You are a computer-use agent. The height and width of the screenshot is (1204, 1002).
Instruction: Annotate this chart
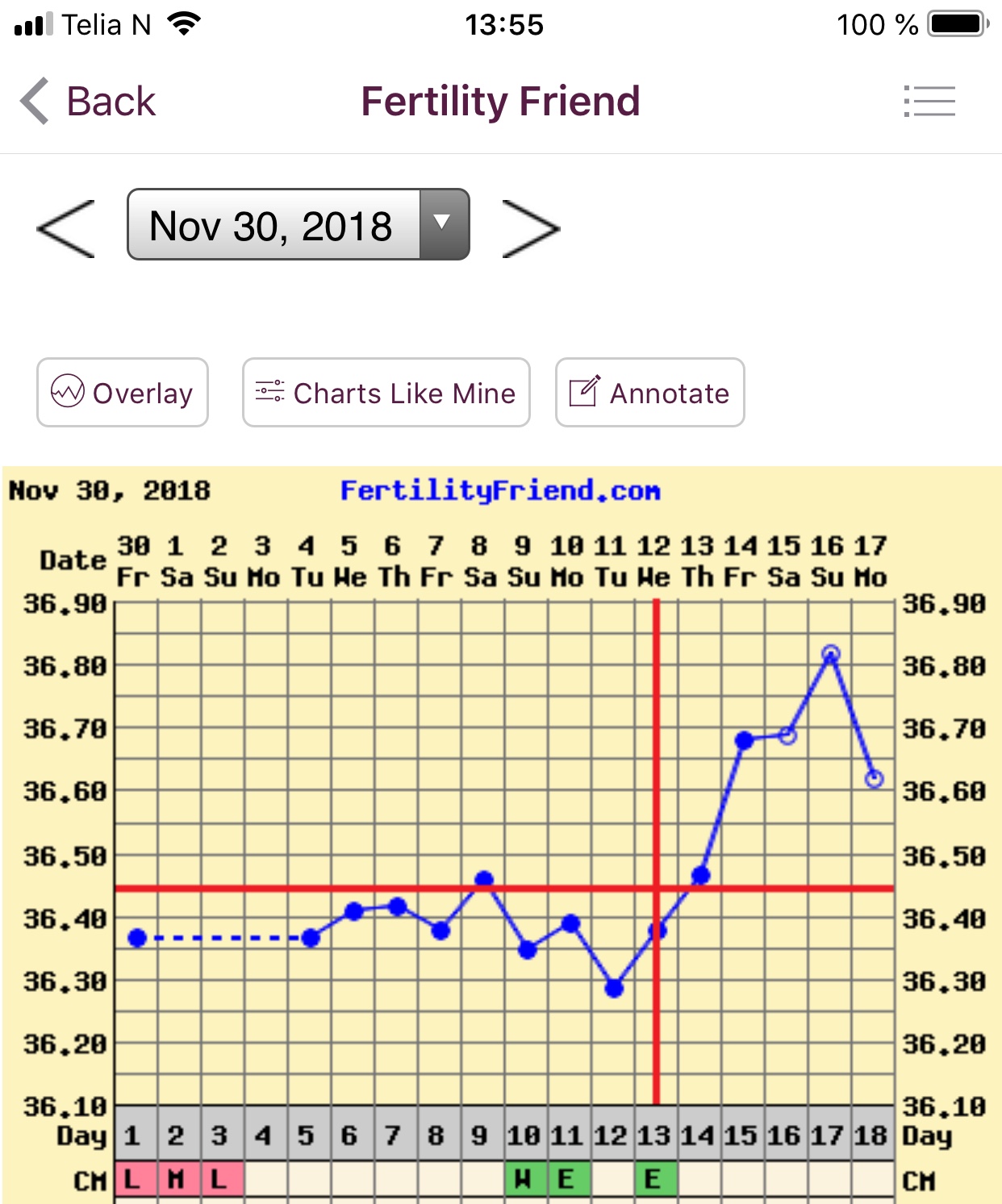[649, 393]
